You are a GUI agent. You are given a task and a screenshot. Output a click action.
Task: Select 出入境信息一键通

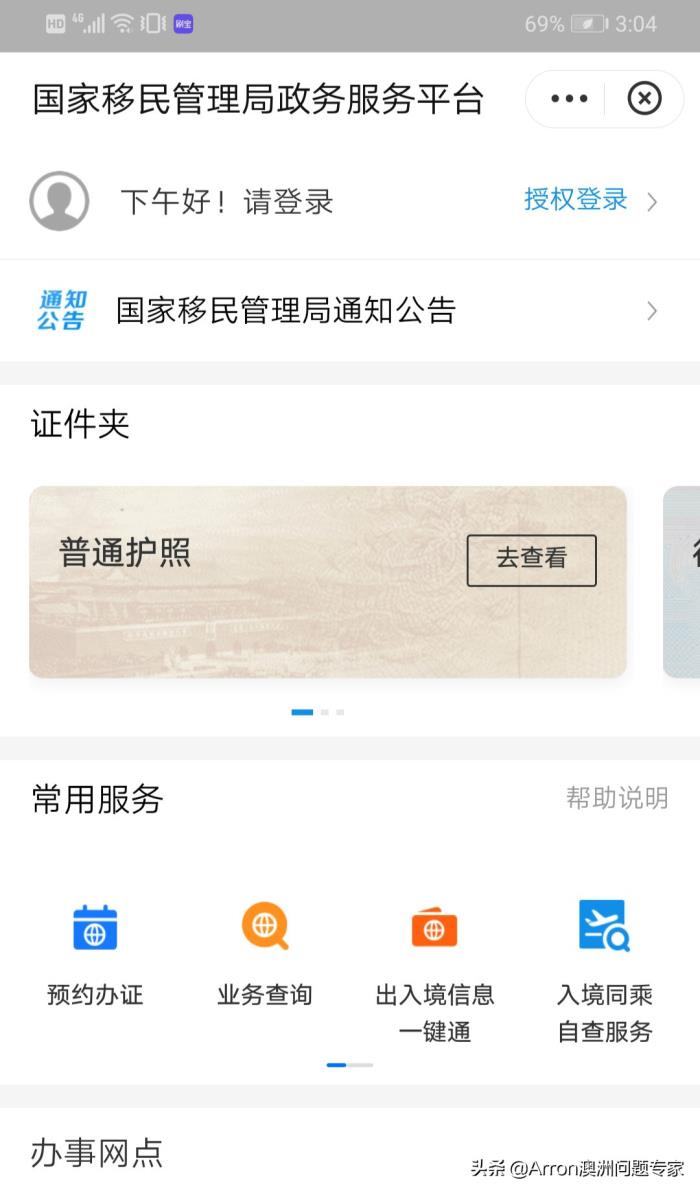[435, 965]
